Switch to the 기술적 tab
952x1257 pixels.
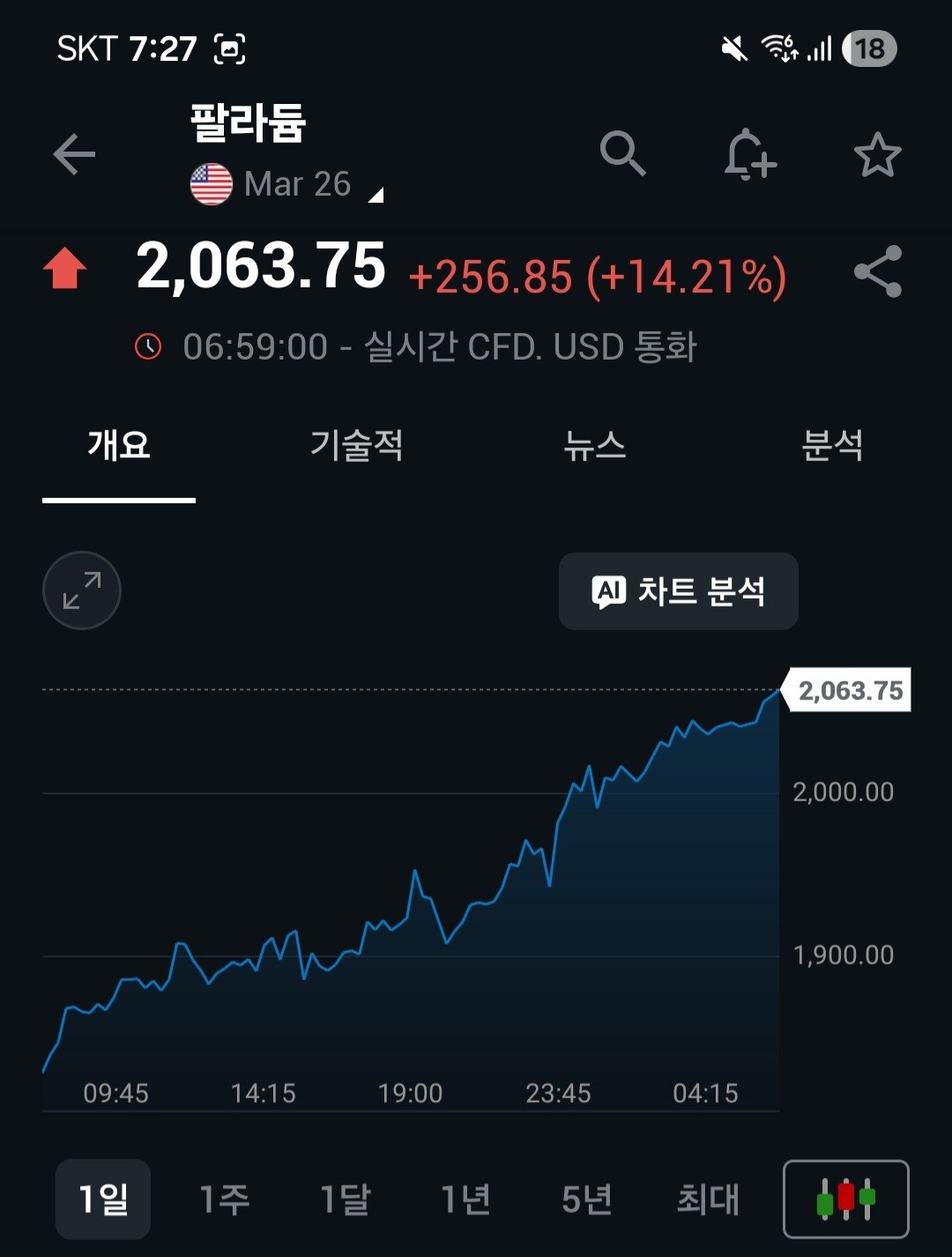[356, 445]
